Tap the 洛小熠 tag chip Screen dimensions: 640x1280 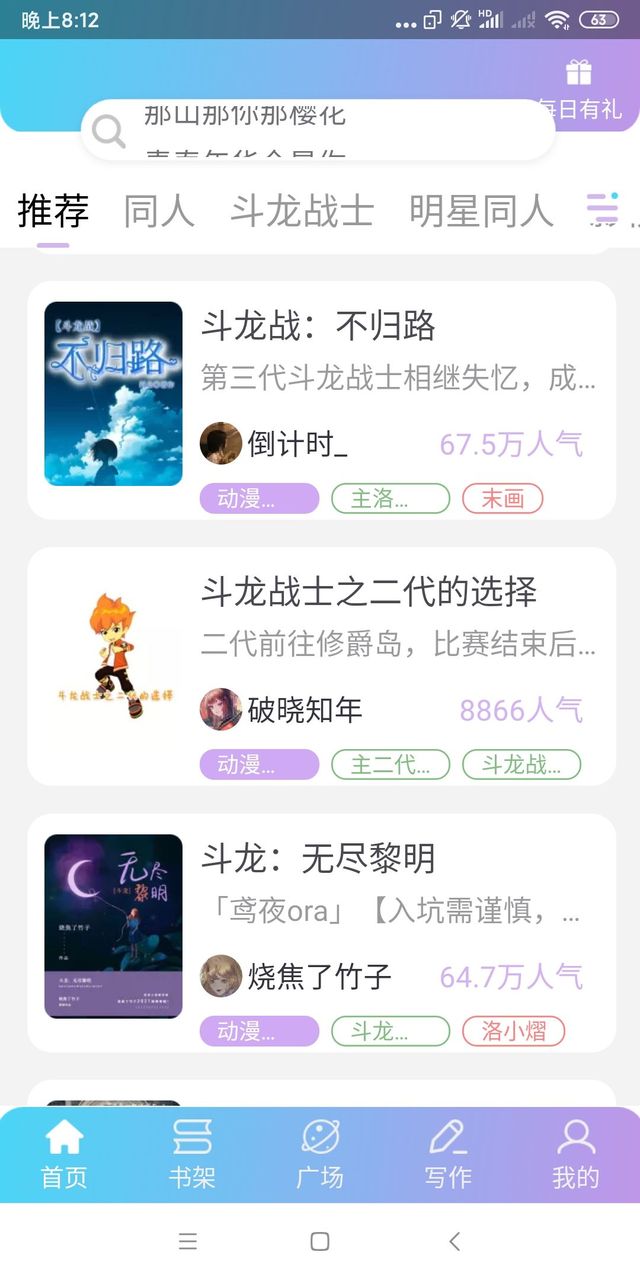513,1031
